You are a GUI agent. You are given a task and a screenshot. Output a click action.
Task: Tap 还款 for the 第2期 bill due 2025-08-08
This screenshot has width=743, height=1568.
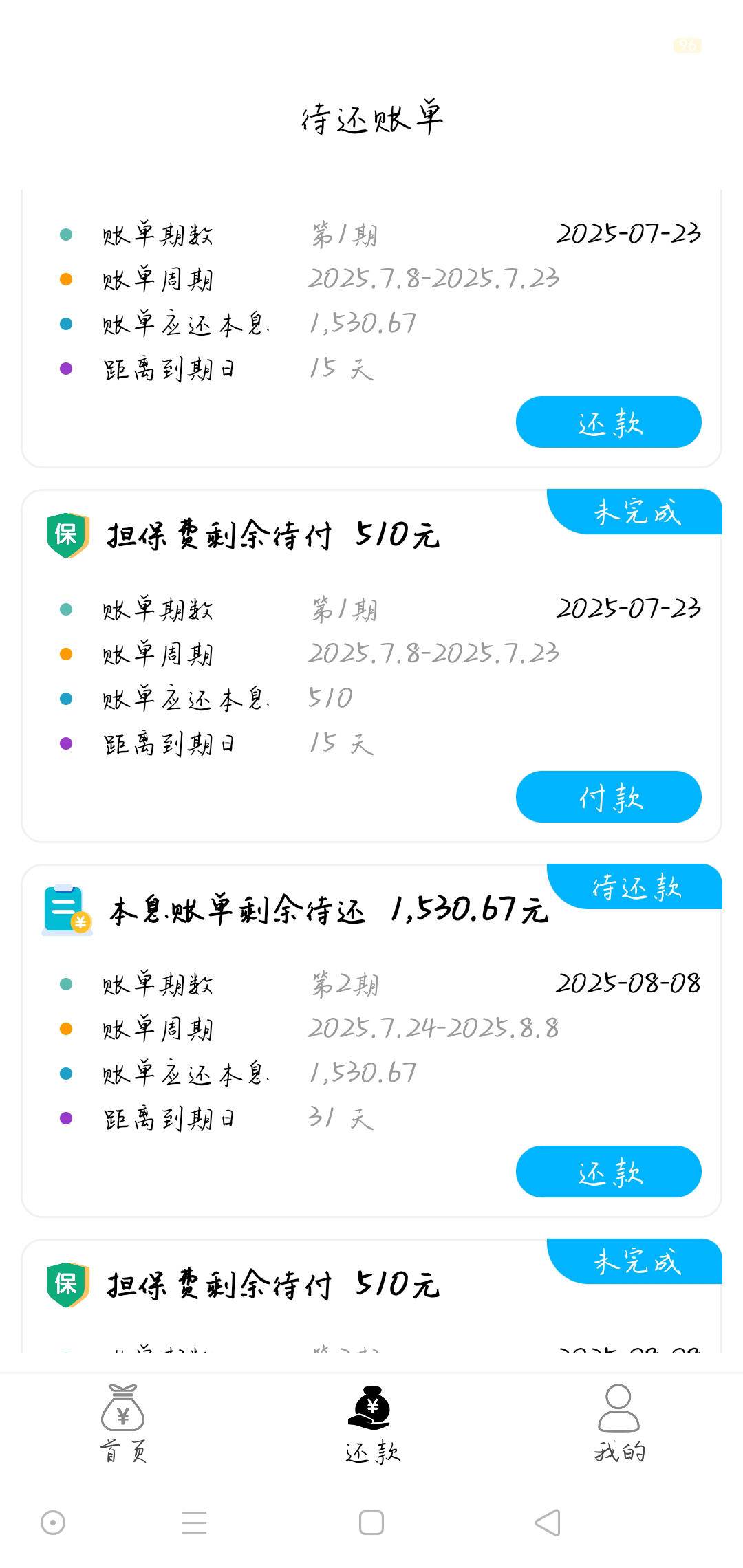click(x=608, y=1171)
